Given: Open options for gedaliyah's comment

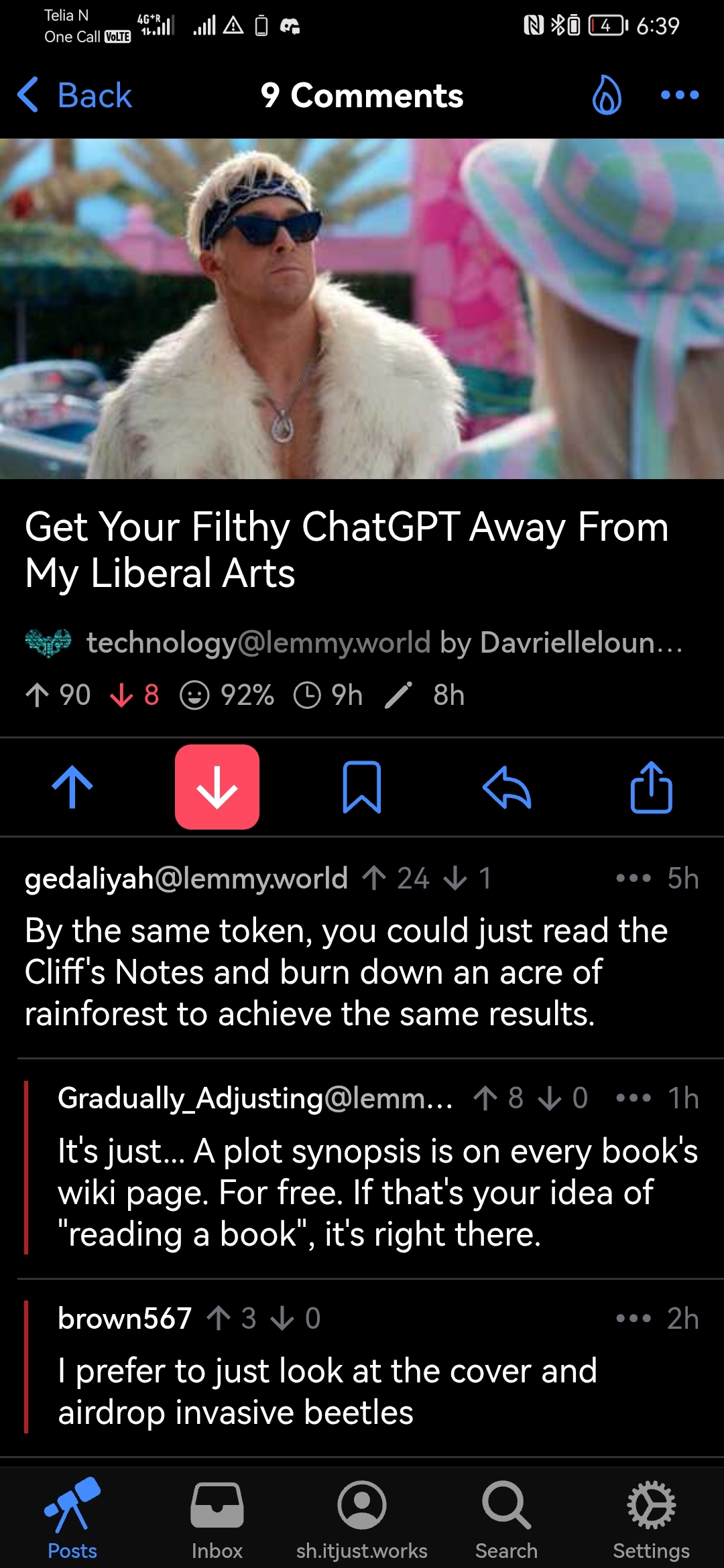Looking at the screenshot, I should coord(633,878).
